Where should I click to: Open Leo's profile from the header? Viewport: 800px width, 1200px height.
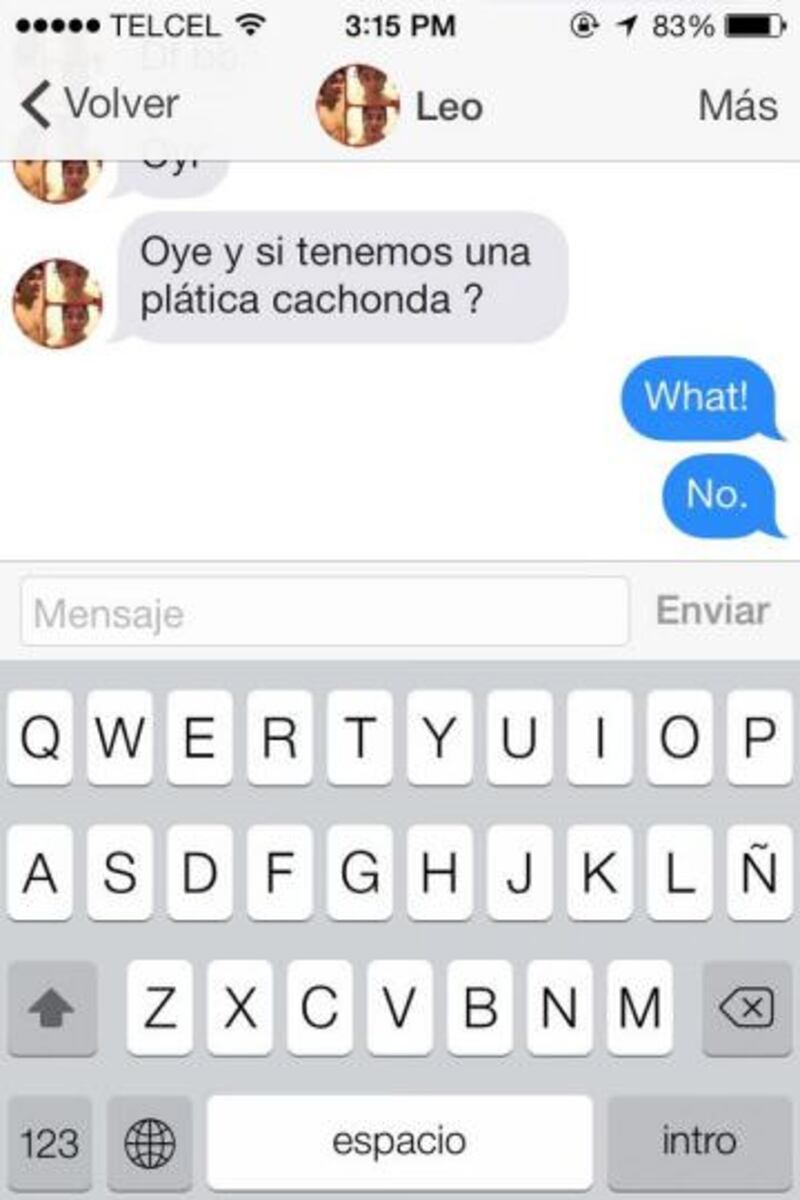click(x=400, y=106)
